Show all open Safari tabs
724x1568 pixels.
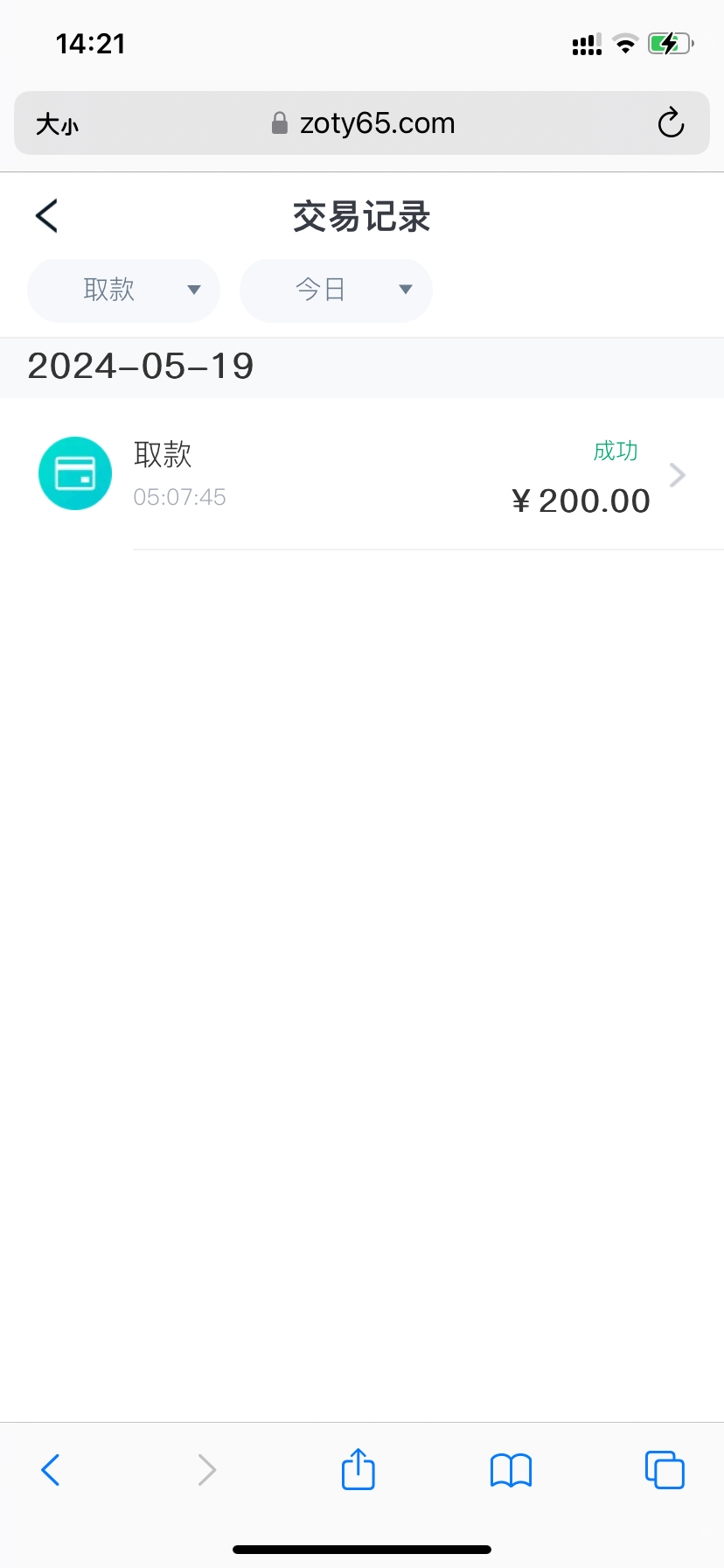point(665,1470)
